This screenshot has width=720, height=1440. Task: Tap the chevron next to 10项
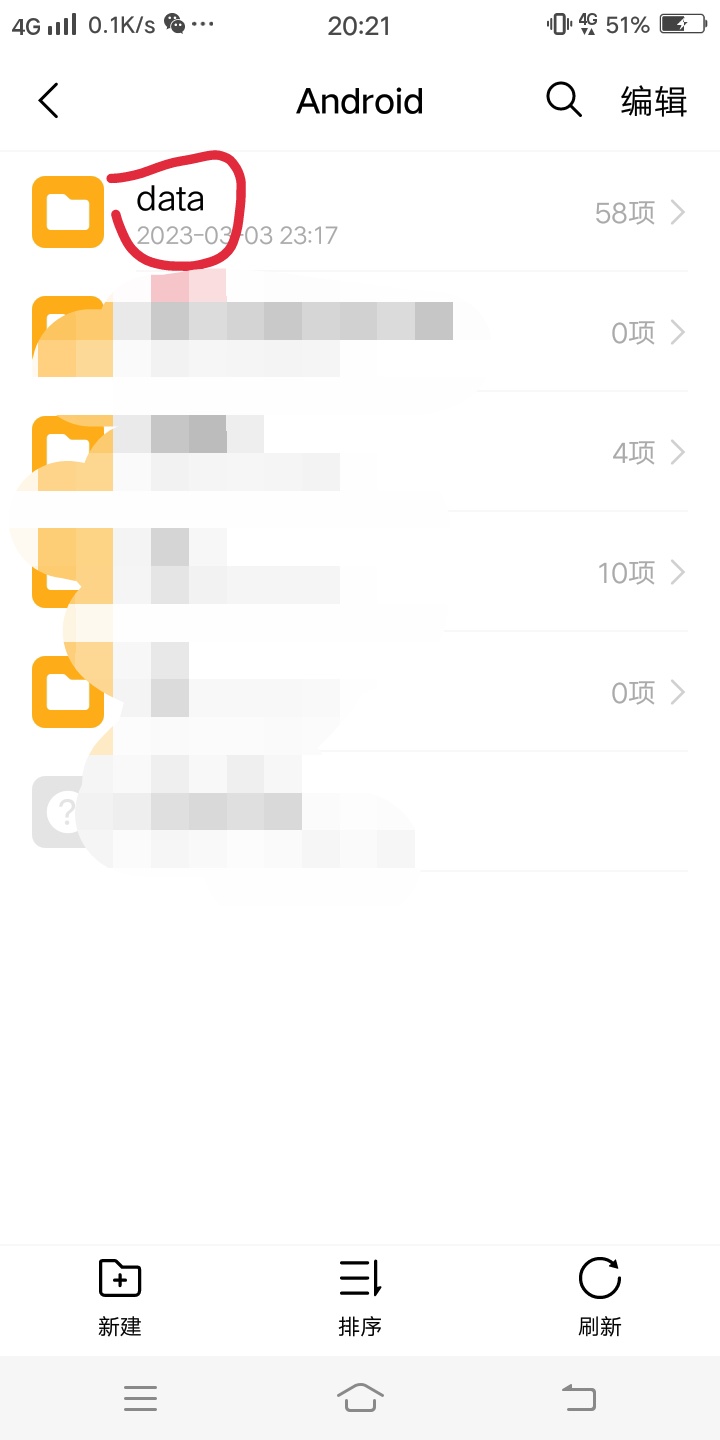[681, 572]
